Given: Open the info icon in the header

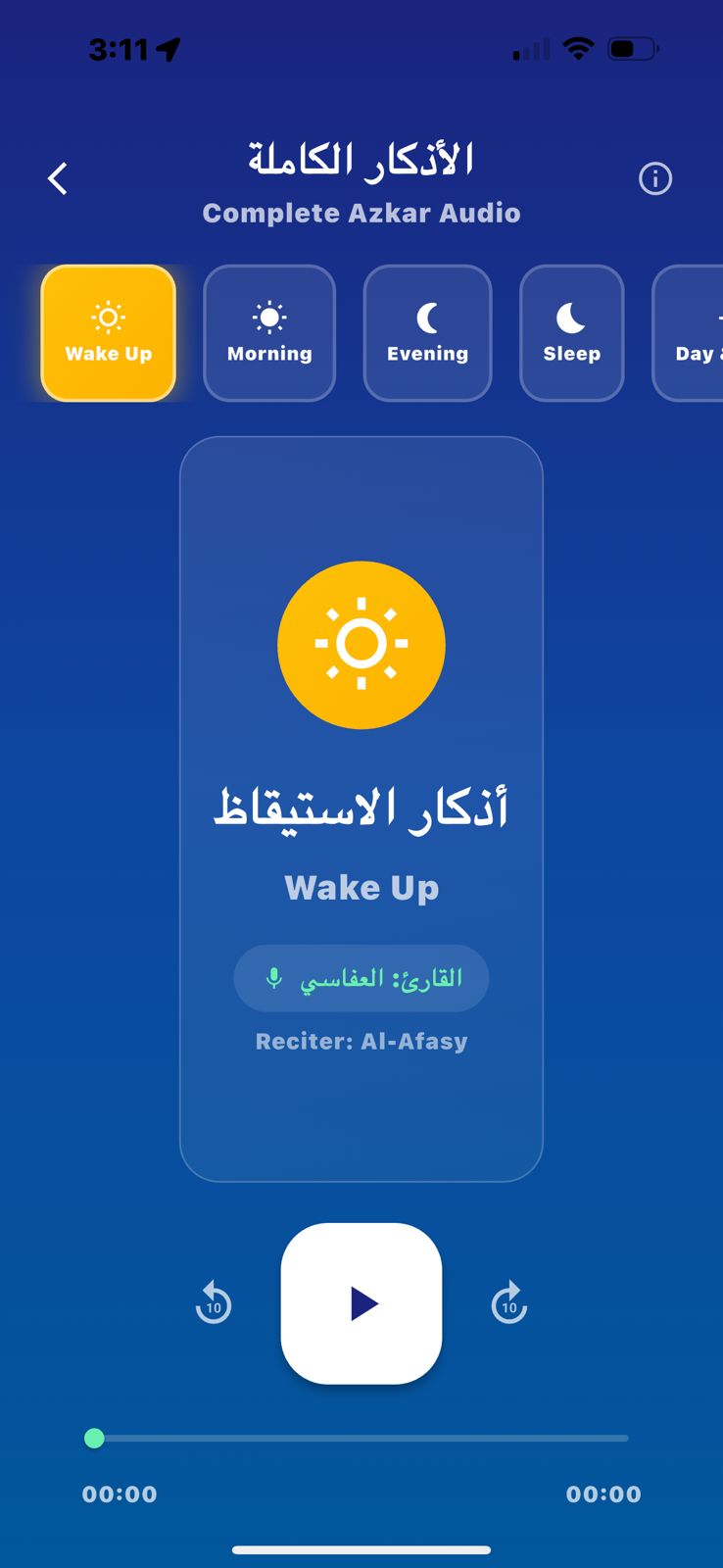Looking at the screenshot, I should click(x=654, y=178).
